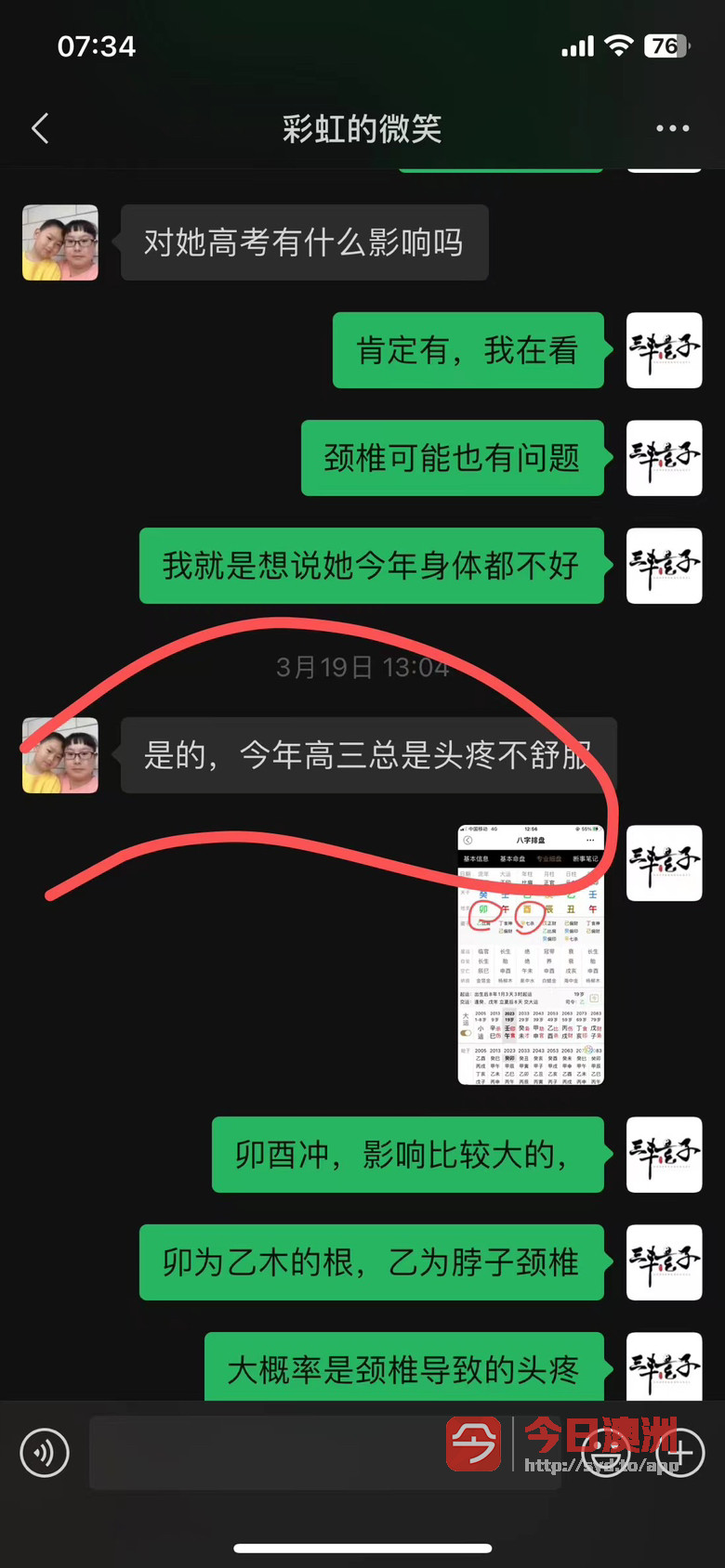View the contact's avatar beside 对她高考有什么影响吗
This screenshot has width=725, height=1568.
coord(60,242)
